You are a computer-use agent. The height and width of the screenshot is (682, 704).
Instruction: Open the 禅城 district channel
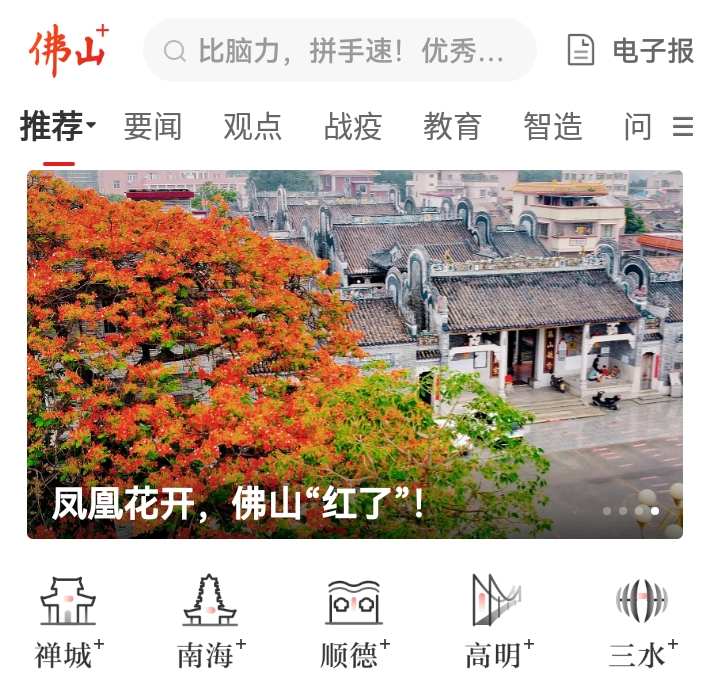tap(68, 622)
